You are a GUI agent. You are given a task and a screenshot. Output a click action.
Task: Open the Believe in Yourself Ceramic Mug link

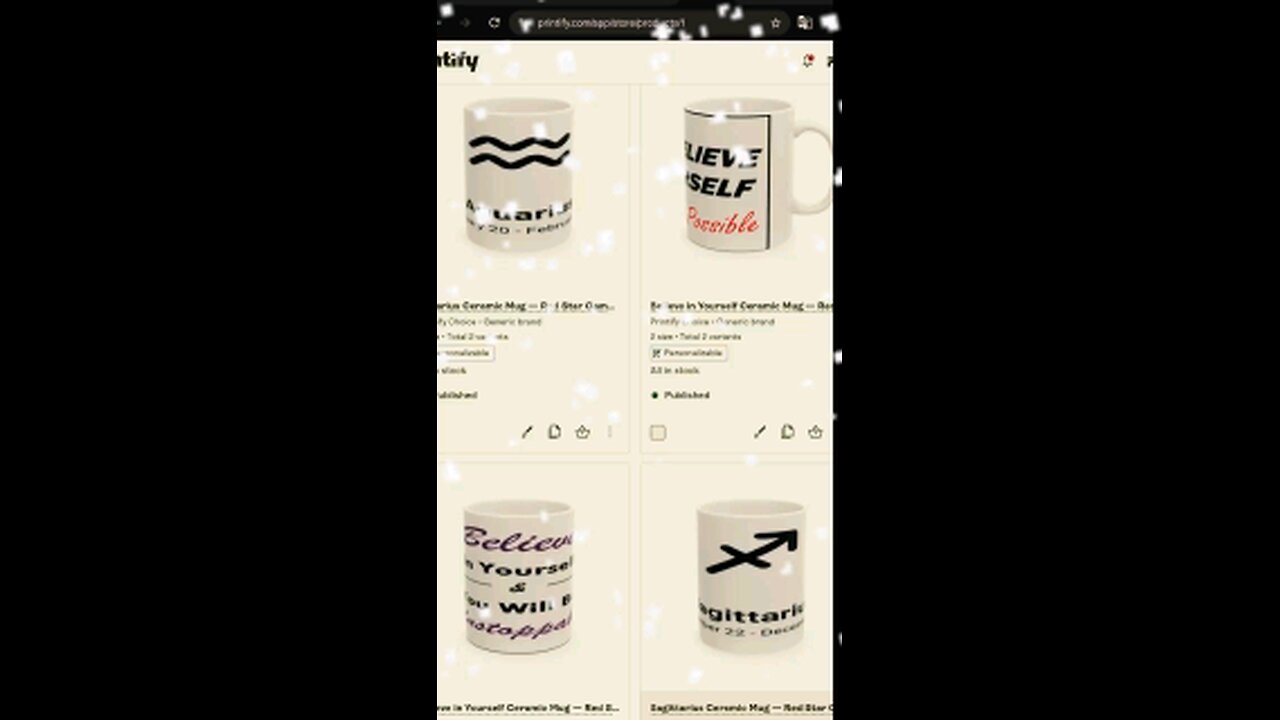(x=740, y=306)
